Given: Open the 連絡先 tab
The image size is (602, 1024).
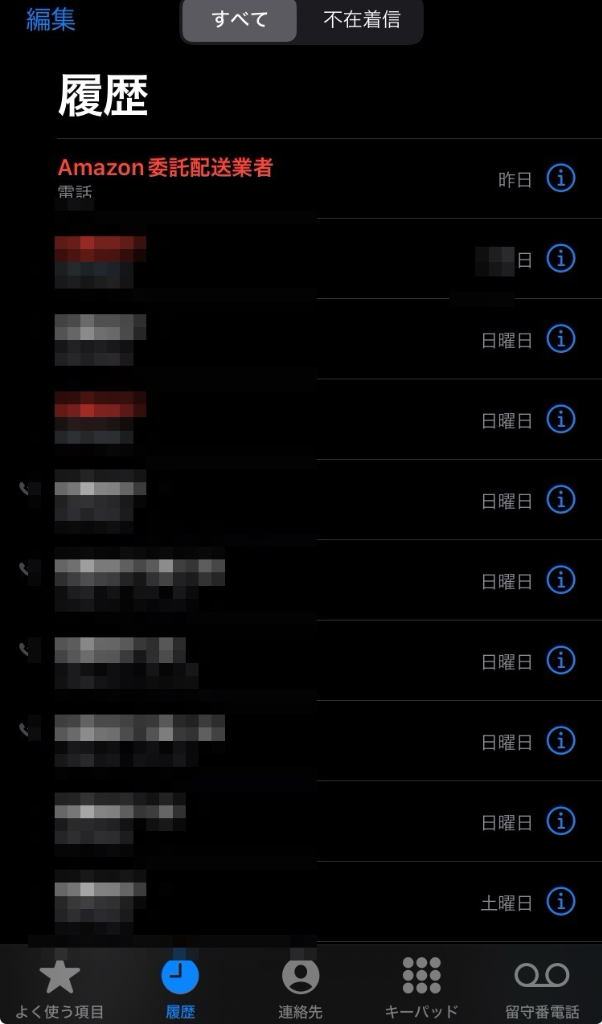Looking at the screenshot, I should click(300, 988).
